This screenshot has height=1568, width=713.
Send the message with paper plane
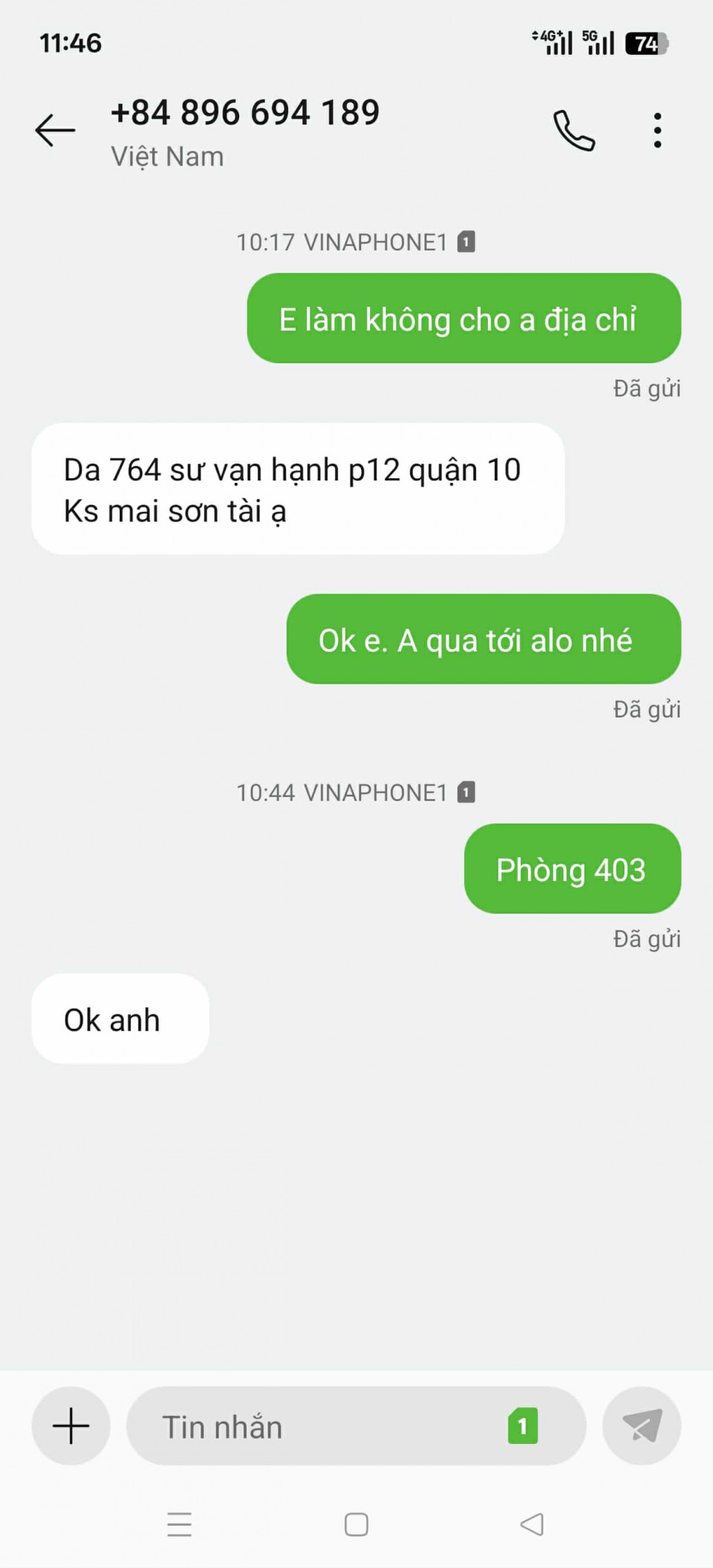click(x=642, y=1425)
